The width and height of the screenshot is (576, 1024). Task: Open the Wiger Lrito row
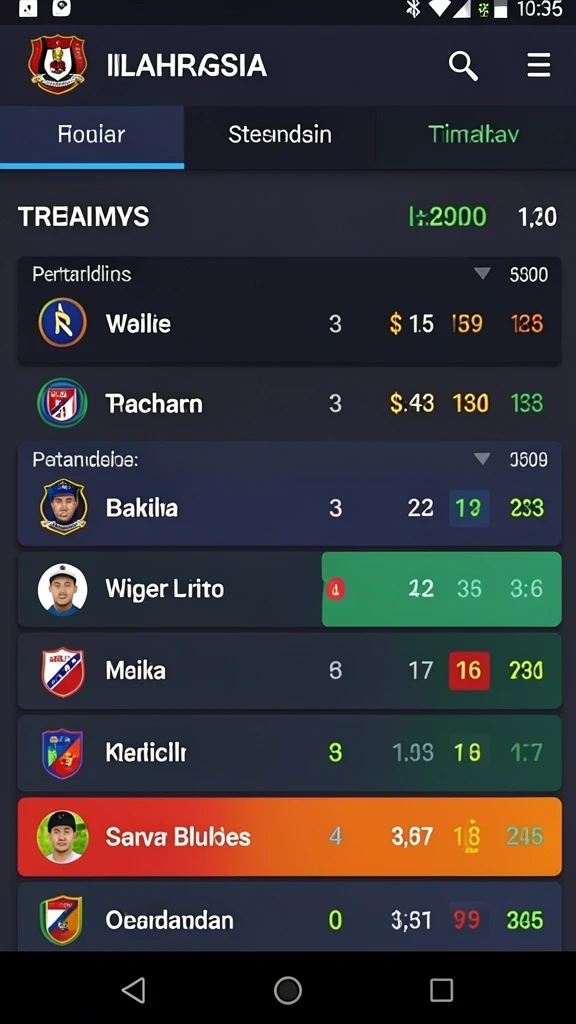point(289,589)
